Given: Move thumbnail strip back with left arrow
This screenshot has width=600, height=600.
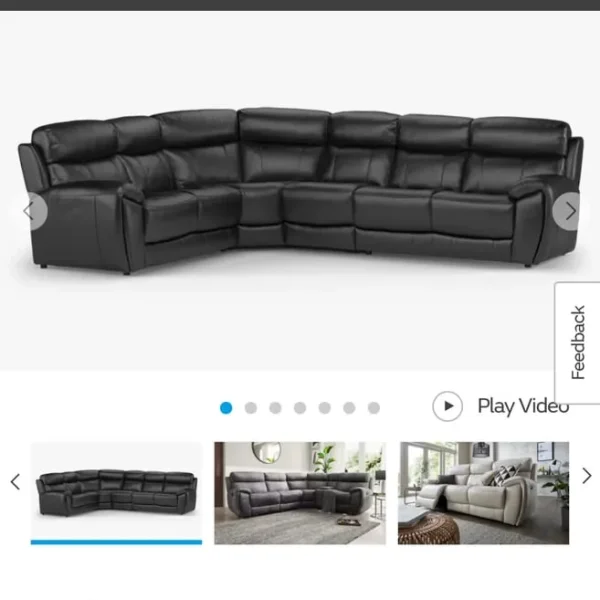Looking at the screenshot, I should (15, 482).
